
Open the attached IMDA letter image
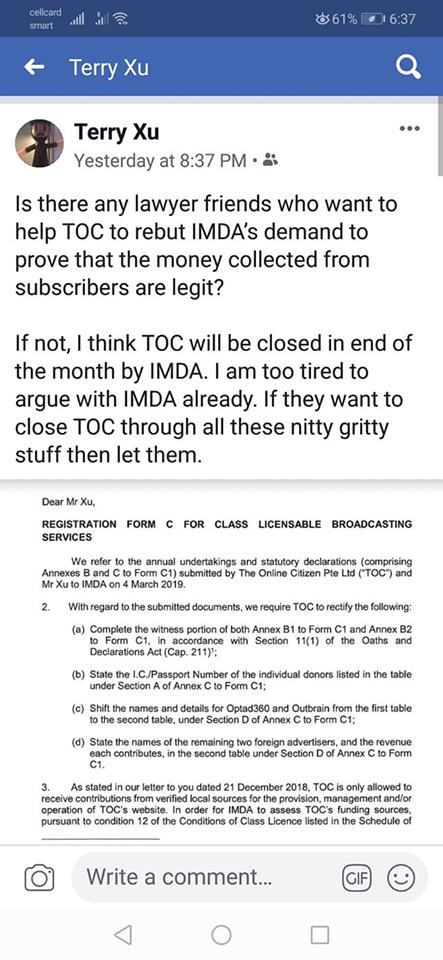222,662
